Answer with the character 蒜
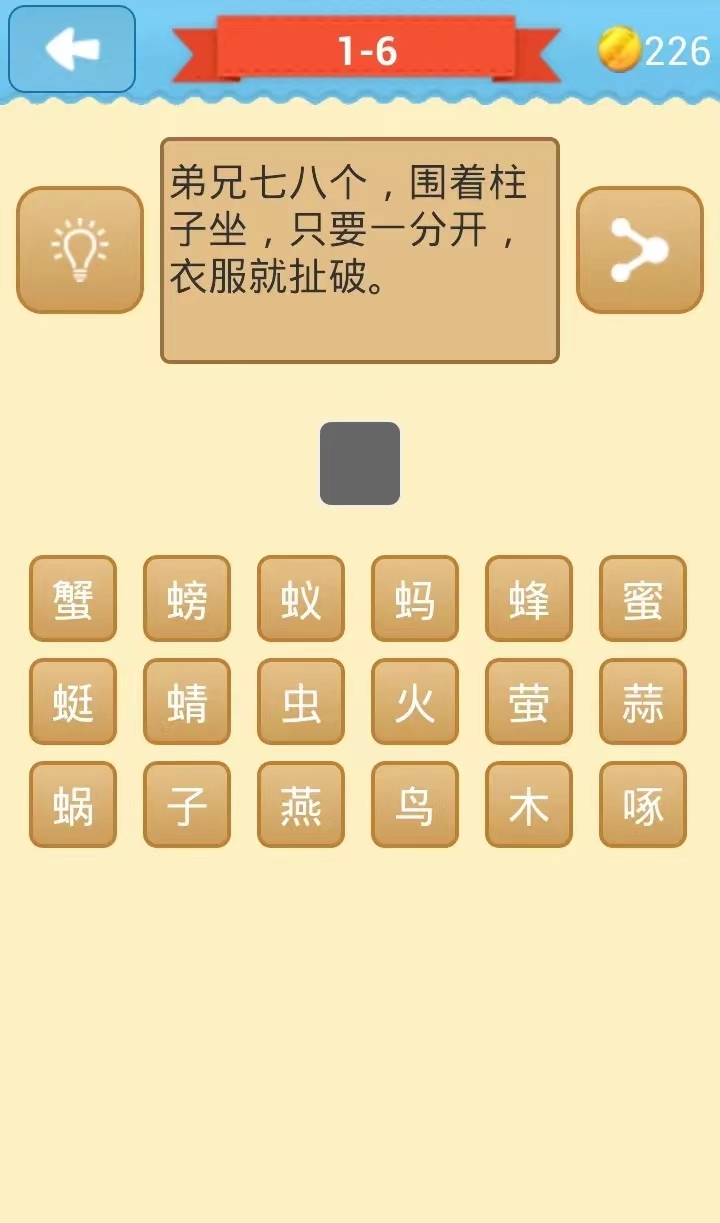 (643, 701)
